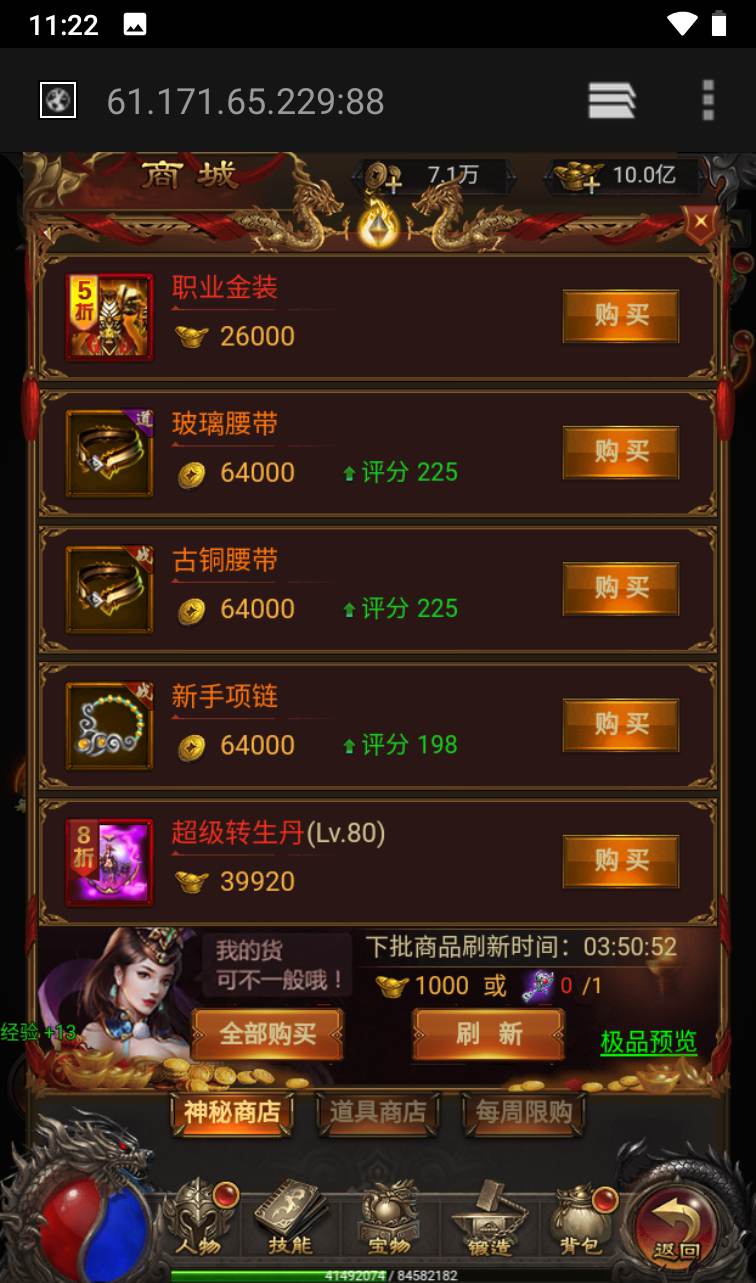
Task: Switch to the 道具商店 tab
Action: [x=378, y=1112]
